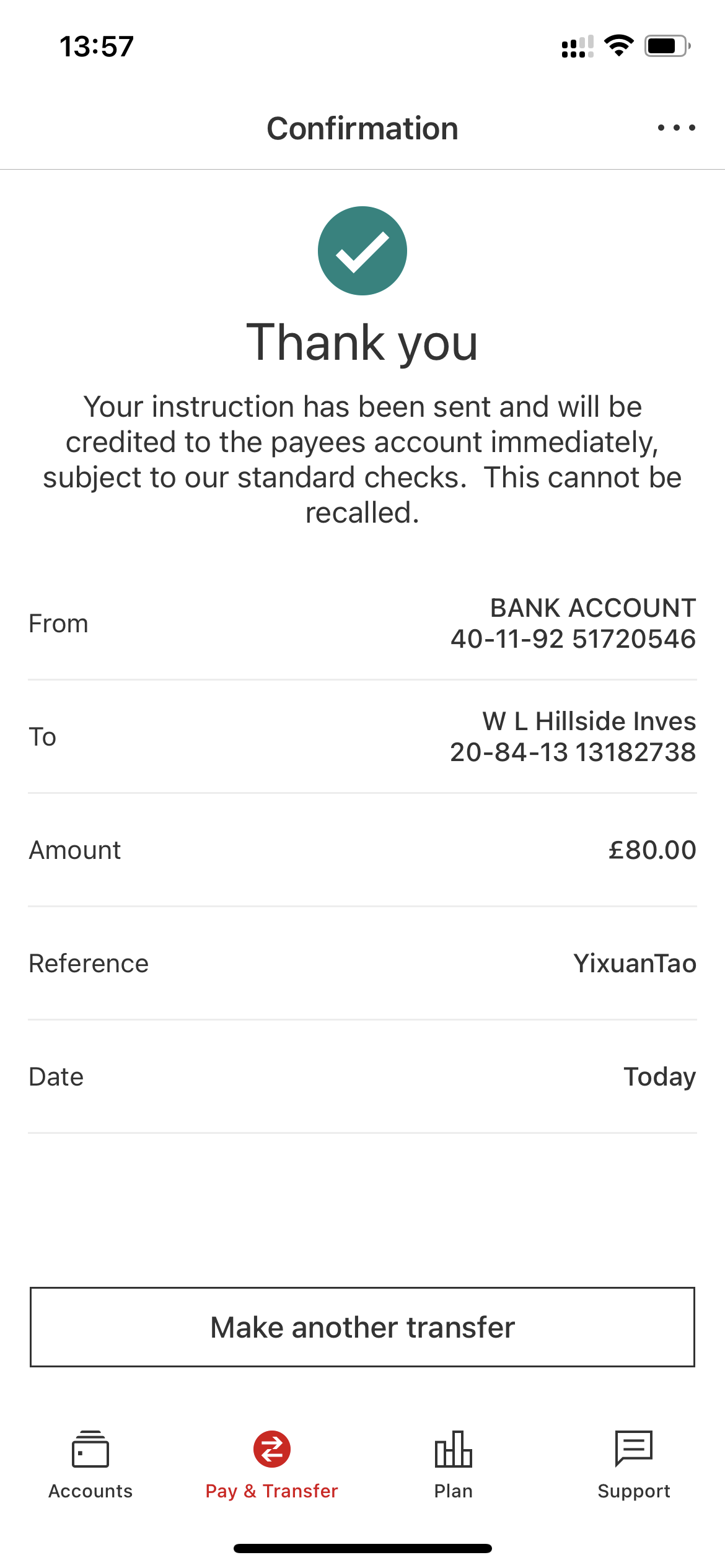
Task: Tap Make another transfer button
Action: pos(362,1327)
